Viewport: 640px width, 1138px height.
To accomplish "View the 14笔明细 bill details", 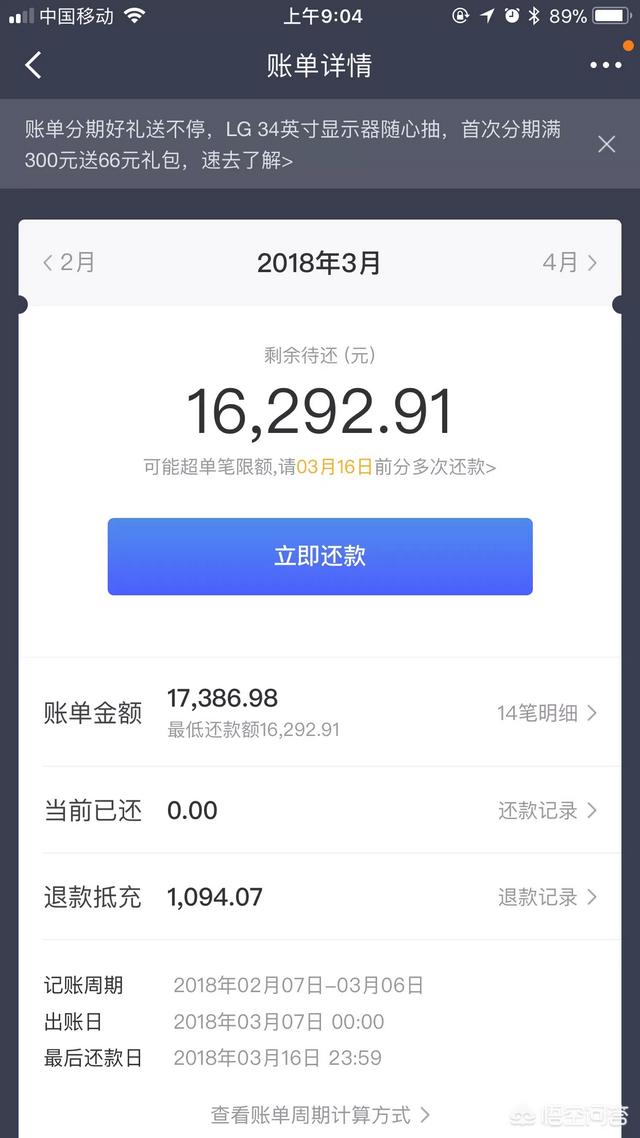I will (547, 713).
